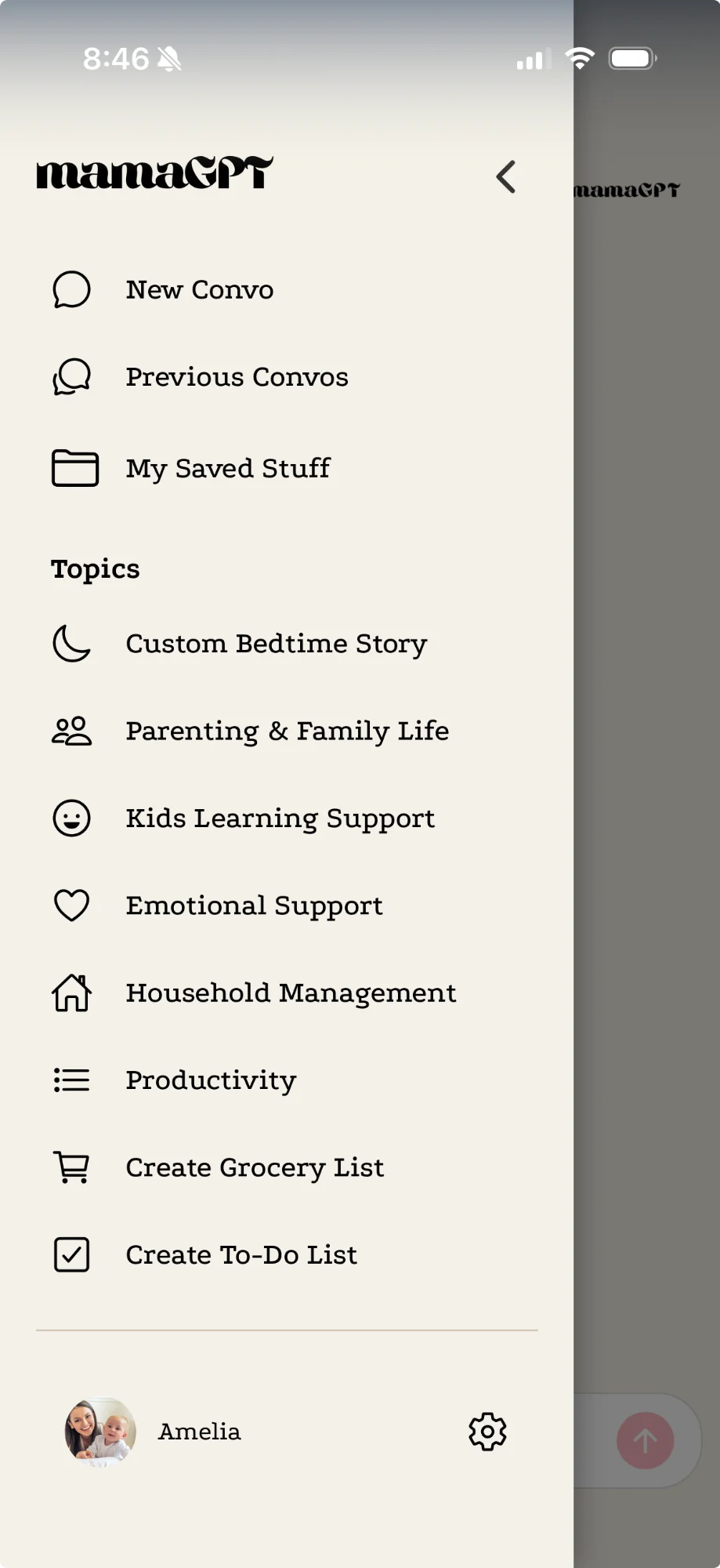Open Parenting & Family Life topic

point(287,731)
